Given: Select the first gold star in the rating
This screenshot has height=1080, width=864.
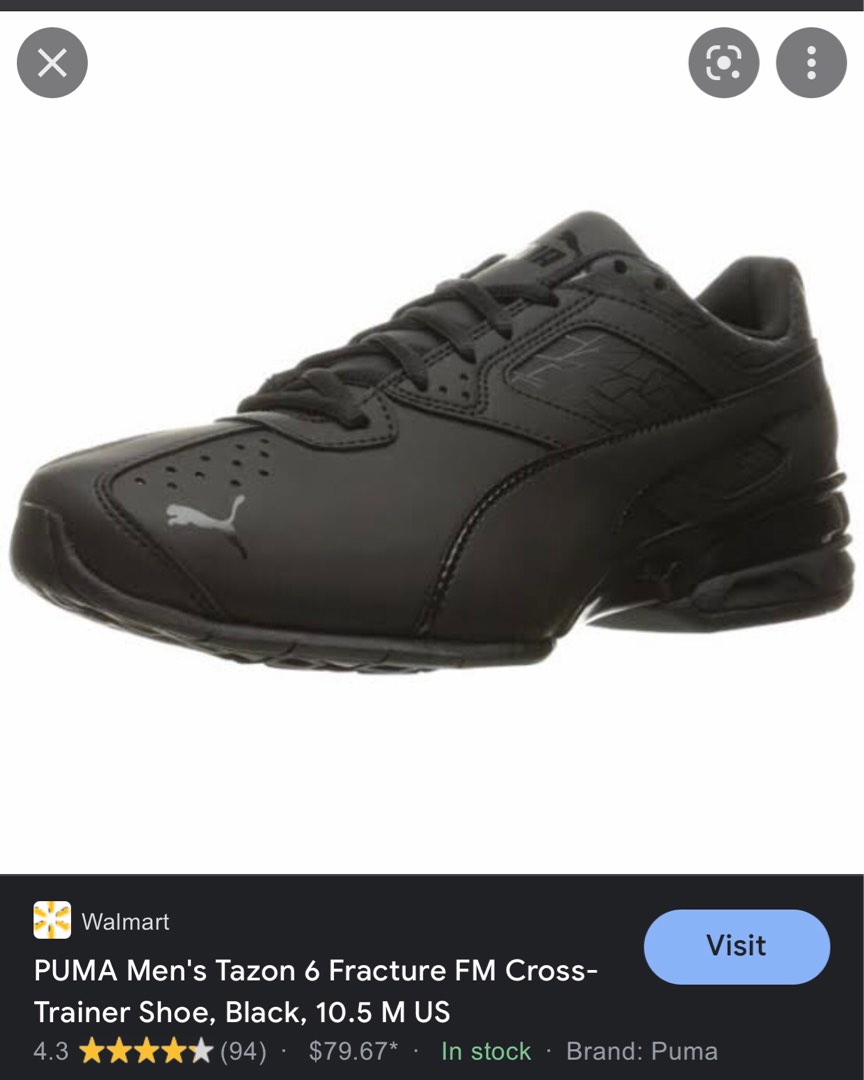Looking at the screenshot, I should click(92, 1051).
